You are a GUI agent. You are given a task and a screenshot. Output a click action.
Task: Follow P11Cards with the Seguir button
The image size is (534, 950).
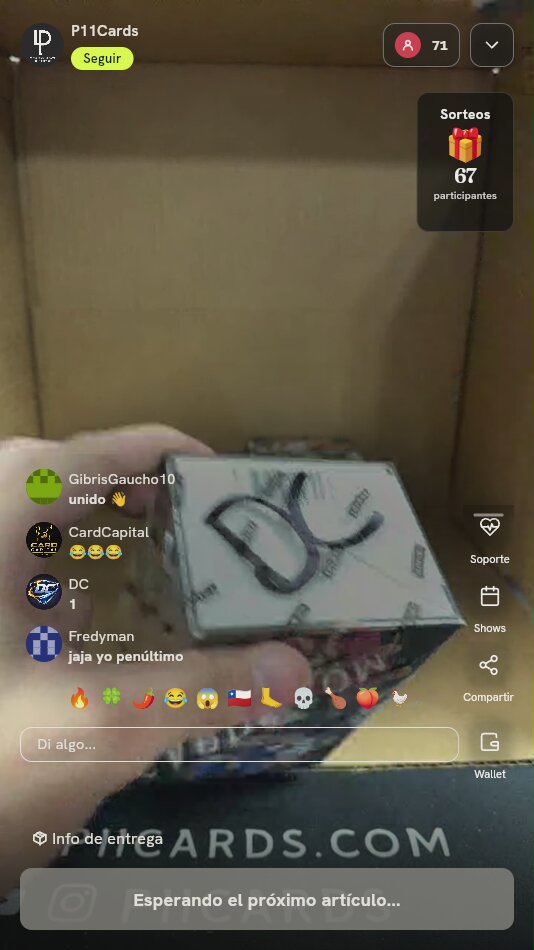click(102, 58)
